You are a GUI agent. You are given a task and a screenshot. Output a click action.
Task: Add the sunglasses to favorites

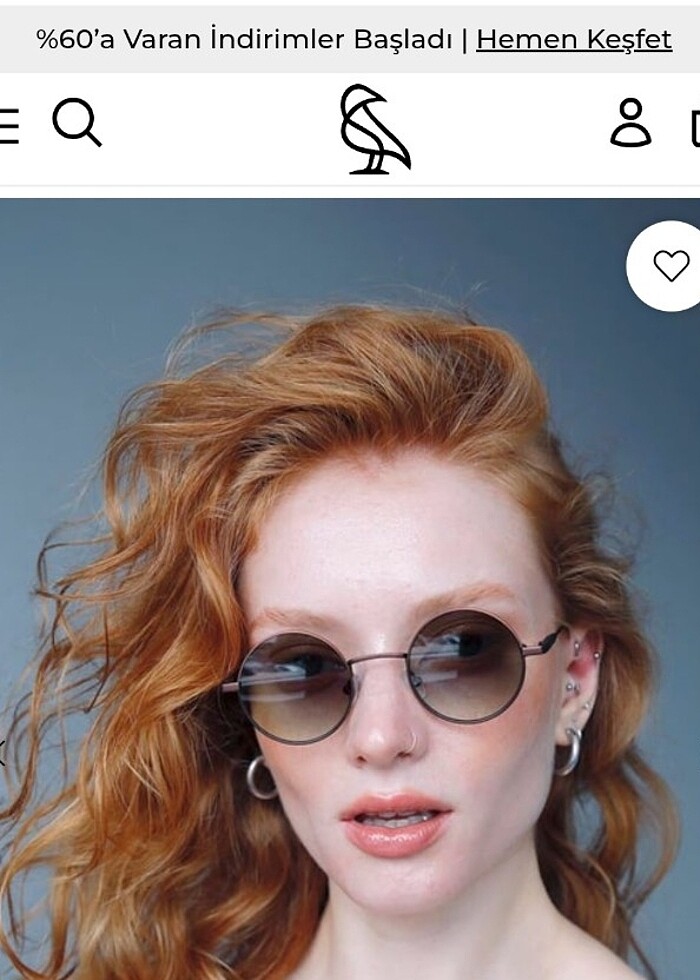coord(670,266)
